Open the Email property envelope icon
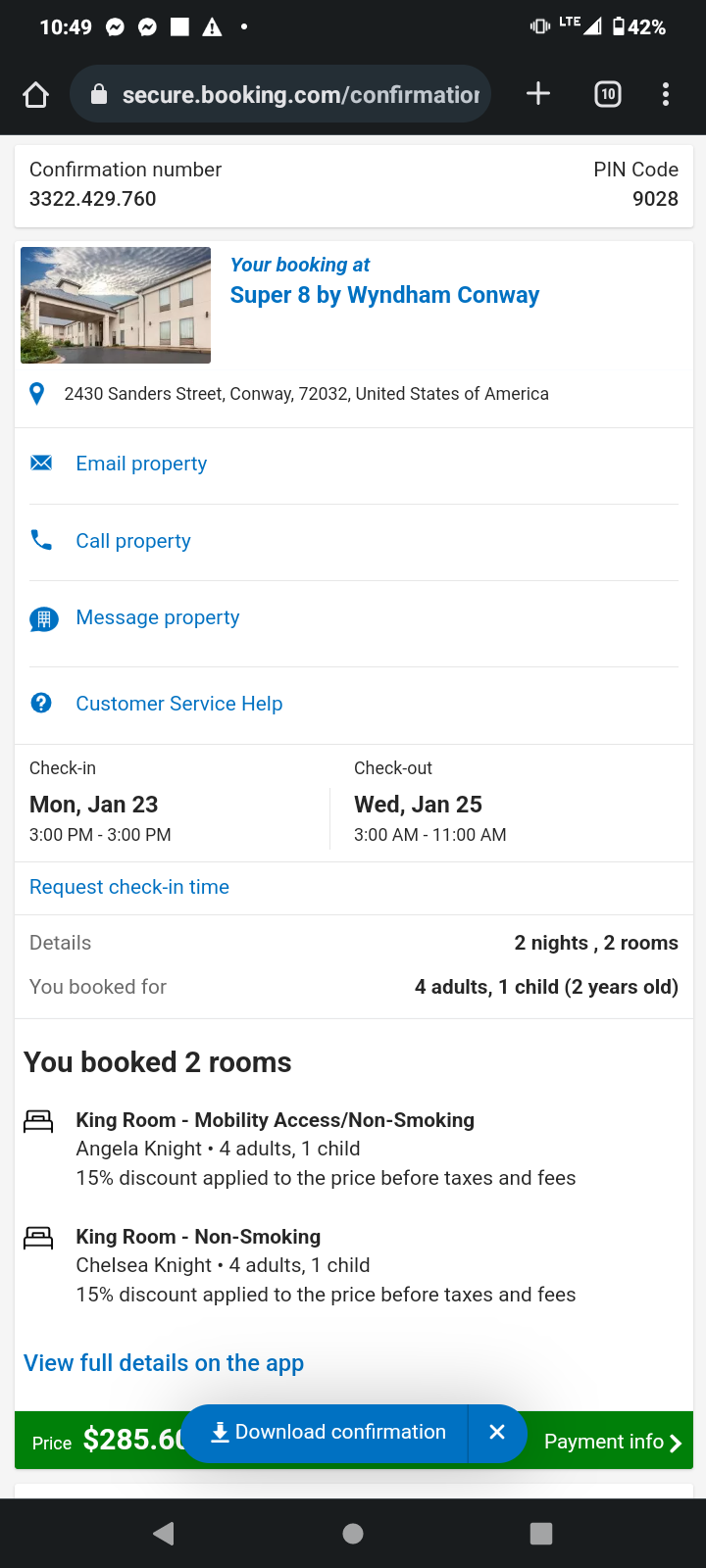The image size is (706, 1568). coord(40,463)
